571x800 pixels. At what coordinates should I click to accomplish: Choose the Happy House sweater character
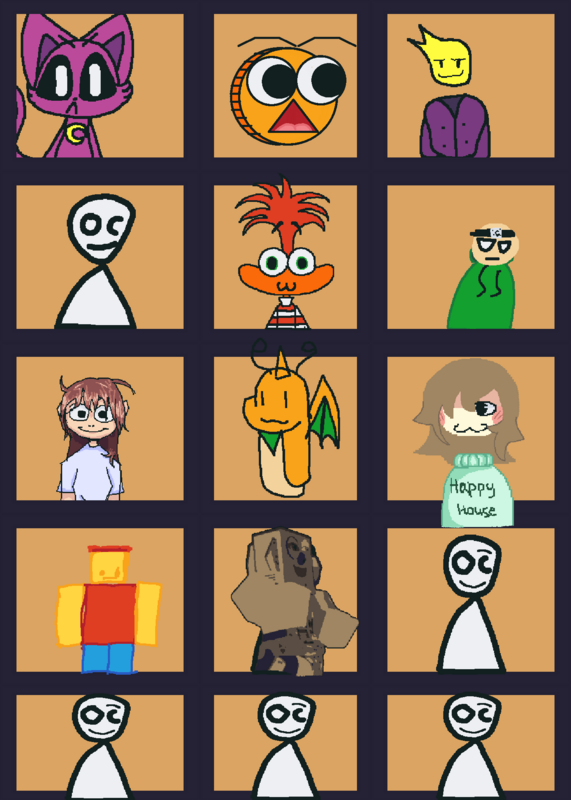(x=470, y=428)
